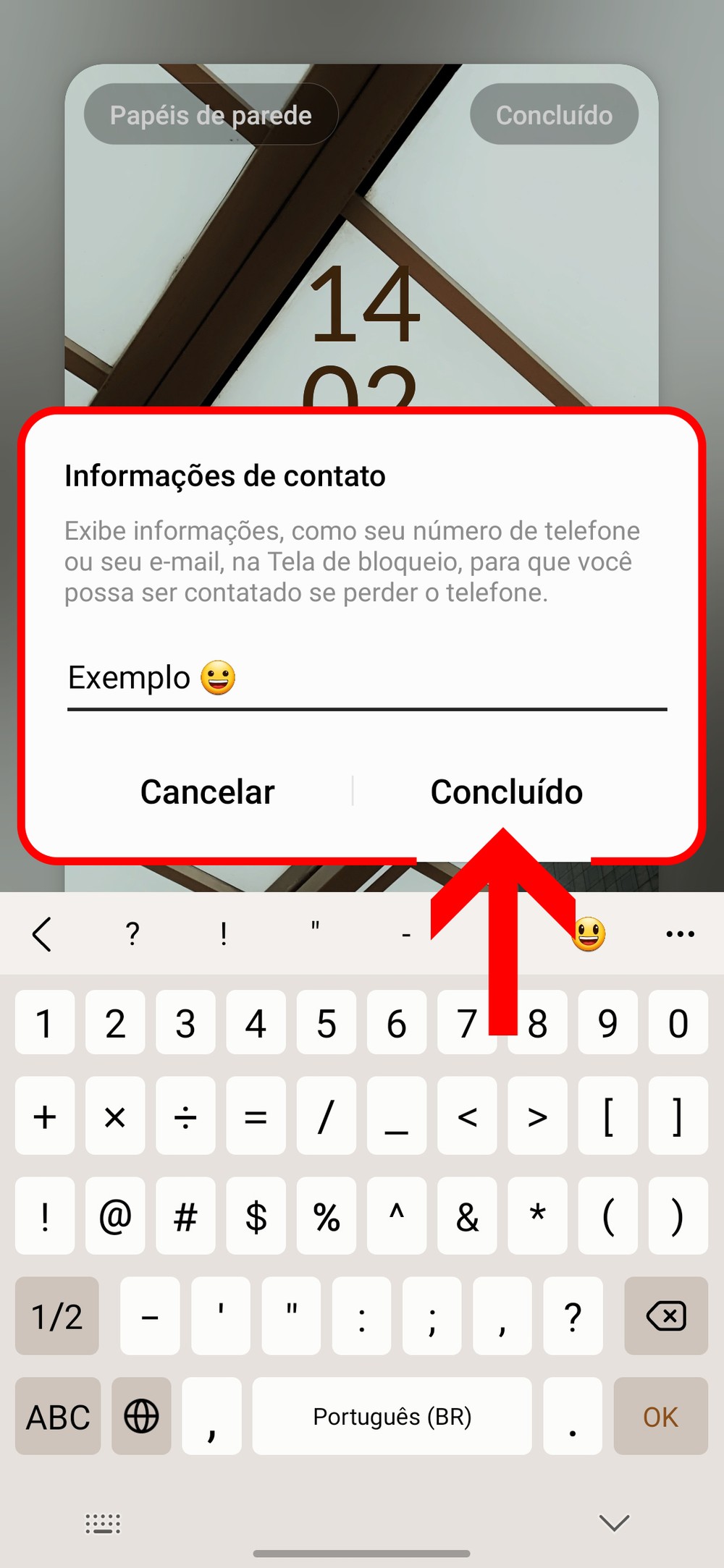Type the @ symbol key
This screenshot has height=1568, width=724.
click(115, 1216)
